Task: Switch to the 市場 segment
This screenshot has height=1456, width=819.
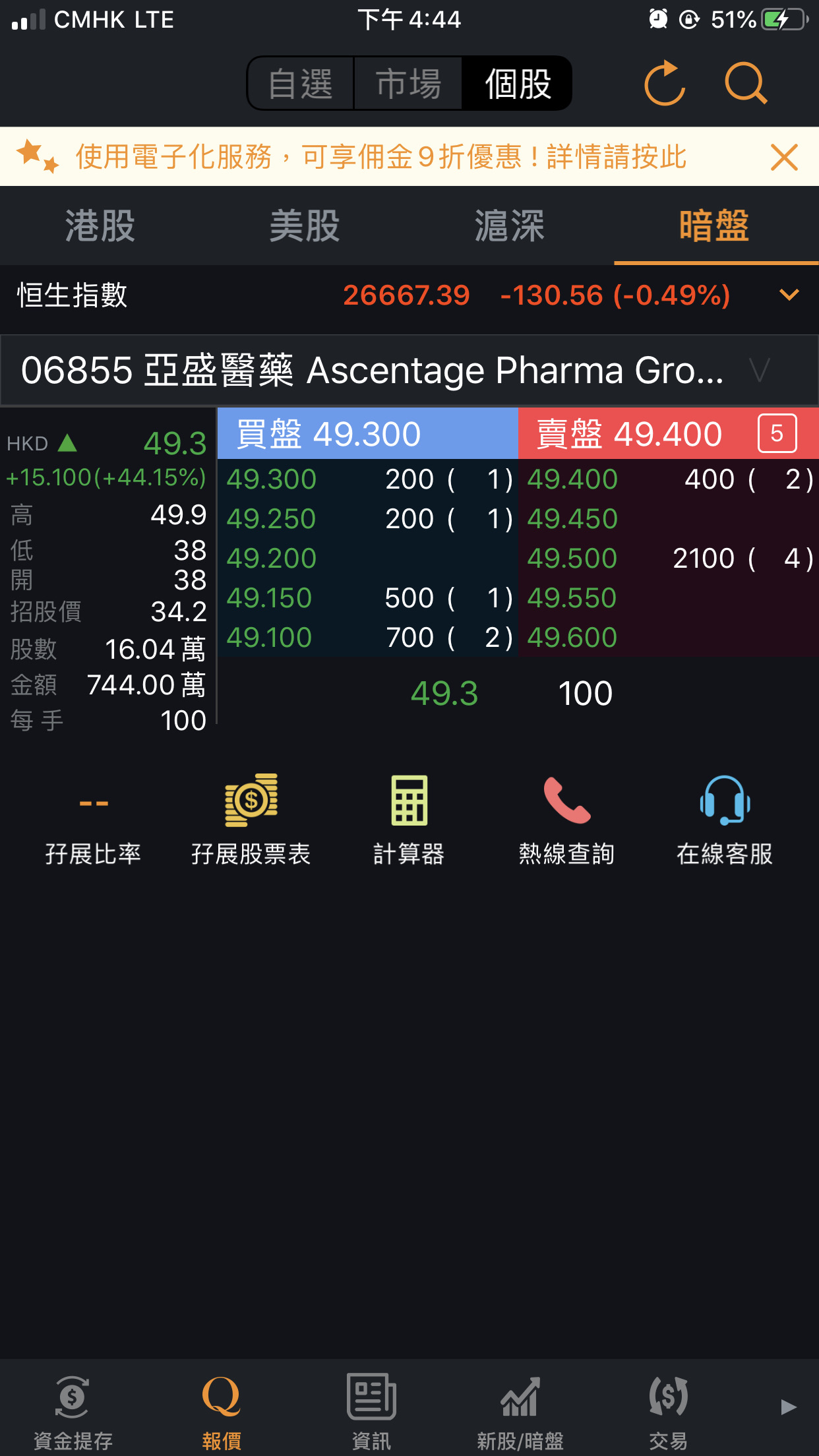Action: 408,84
